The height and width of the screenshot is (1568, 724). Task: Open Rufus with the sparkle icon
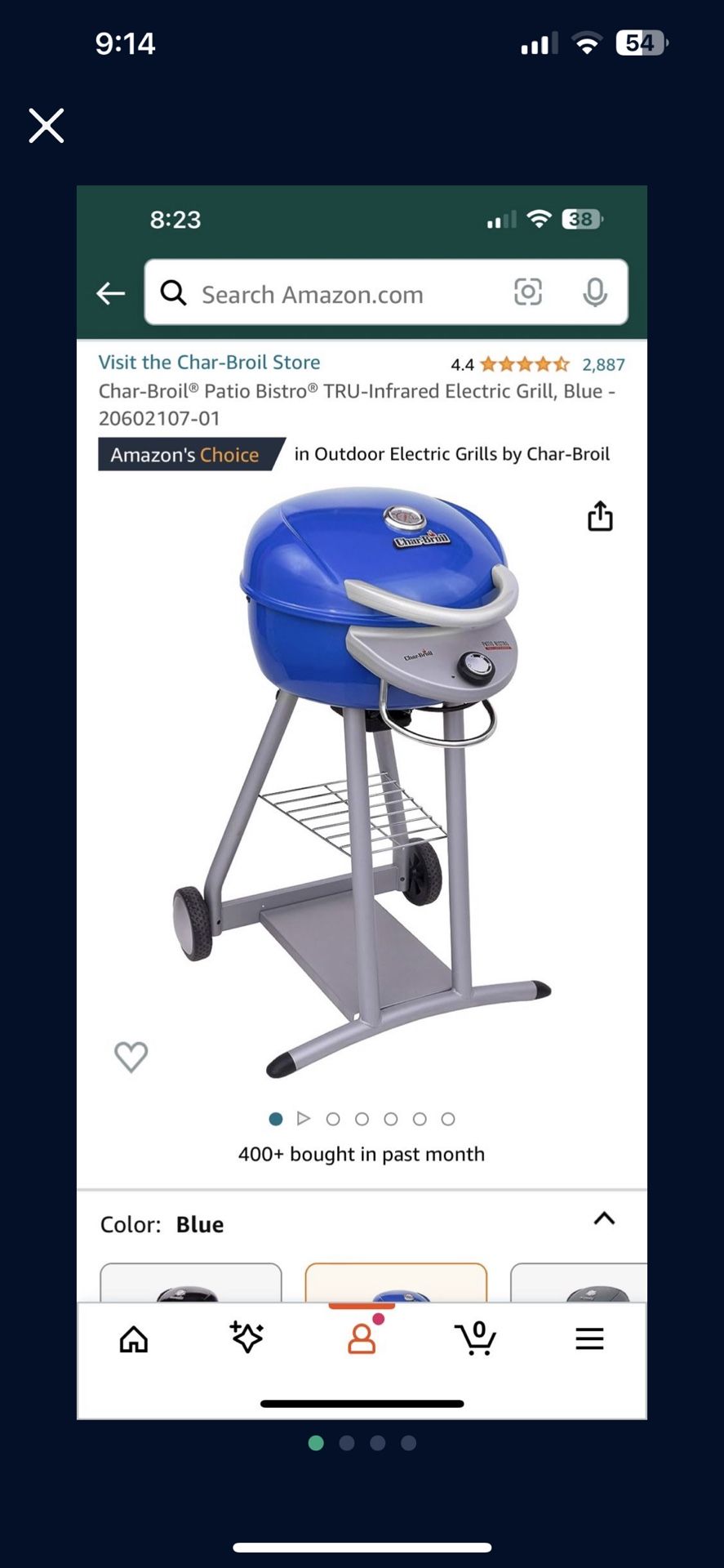tap(246, 1338)
